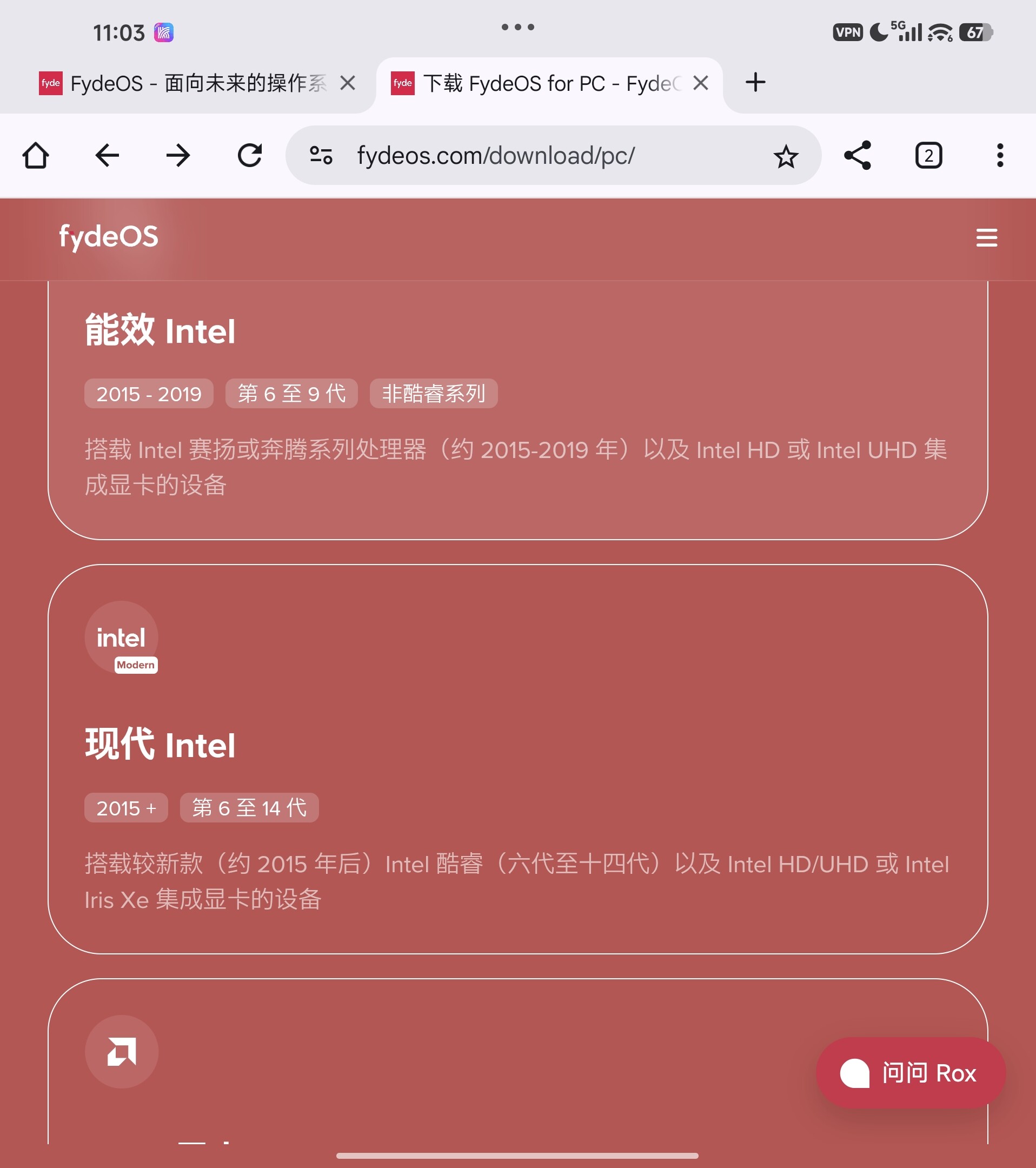This screenshot has height=1168, width=1036.
Task: Go forward in browser history
Action: click(x=178, y=155)
